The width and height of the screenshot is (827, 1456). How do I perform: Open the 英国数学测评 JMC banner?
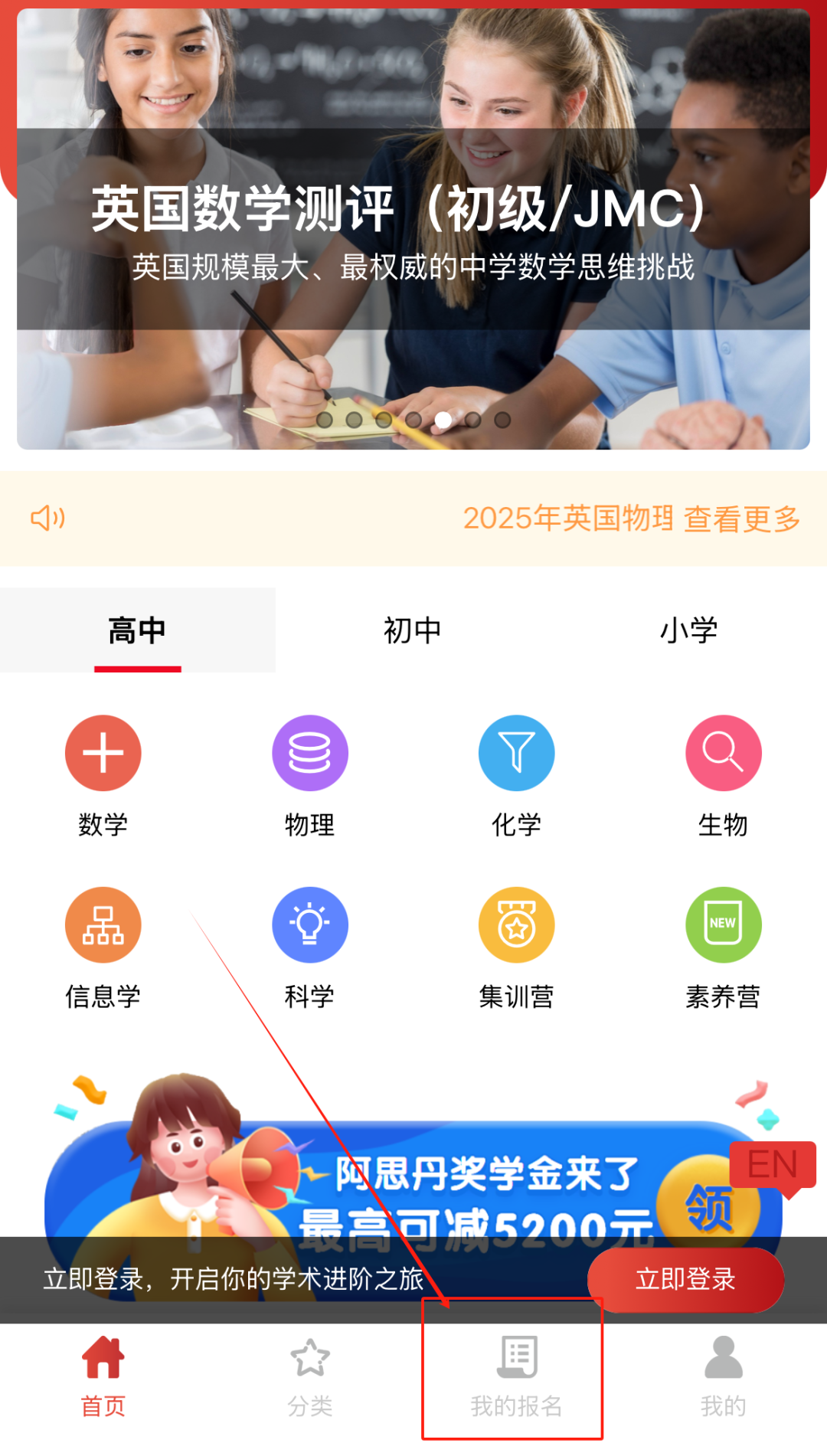click(x=413, y=230)
